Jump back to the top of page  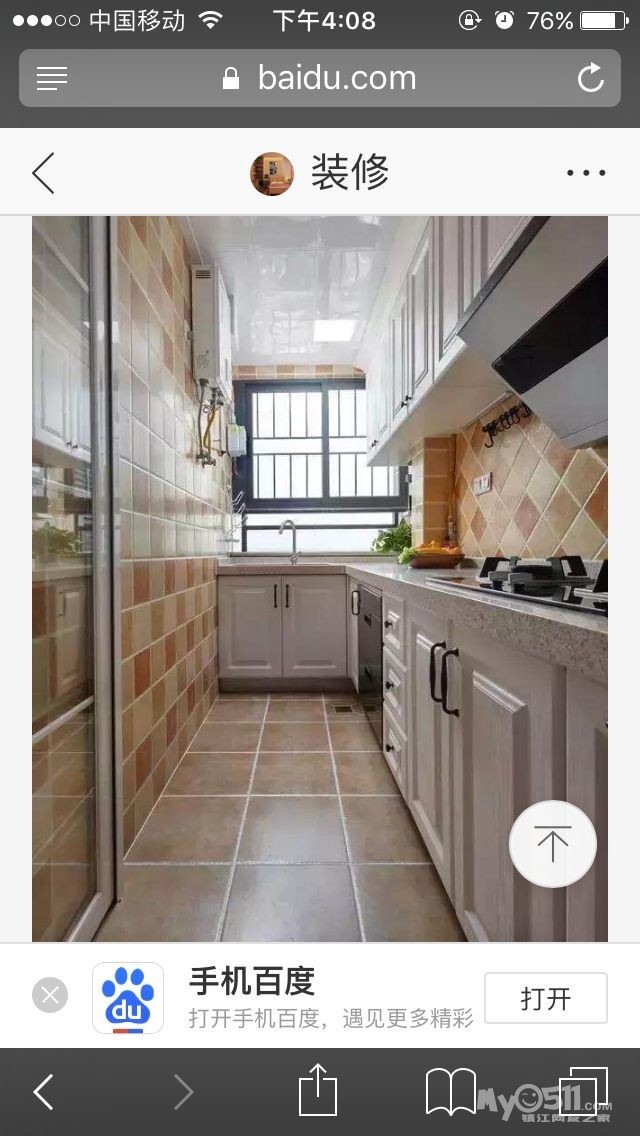point(553,845)
